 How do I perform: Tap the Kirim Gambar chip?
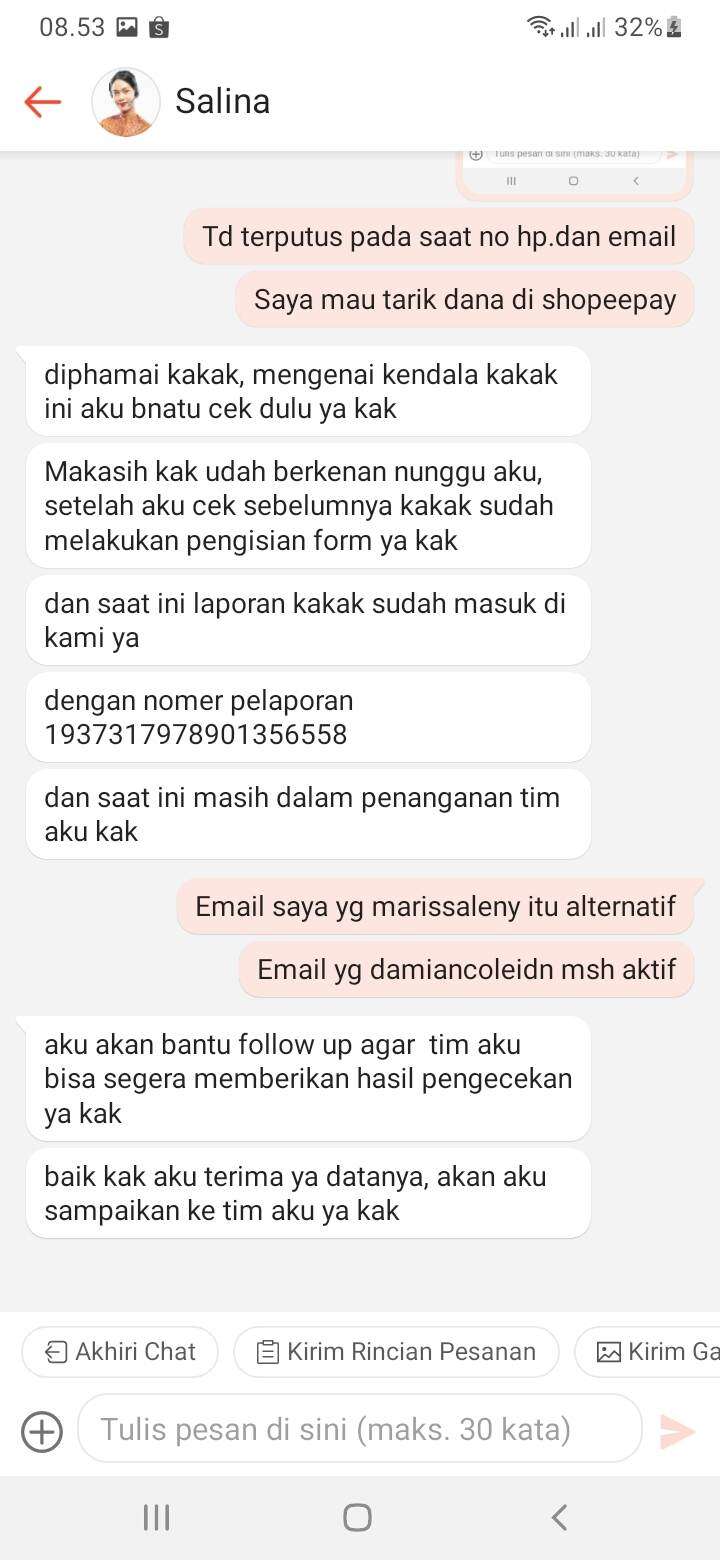[x=648, y=1352]
